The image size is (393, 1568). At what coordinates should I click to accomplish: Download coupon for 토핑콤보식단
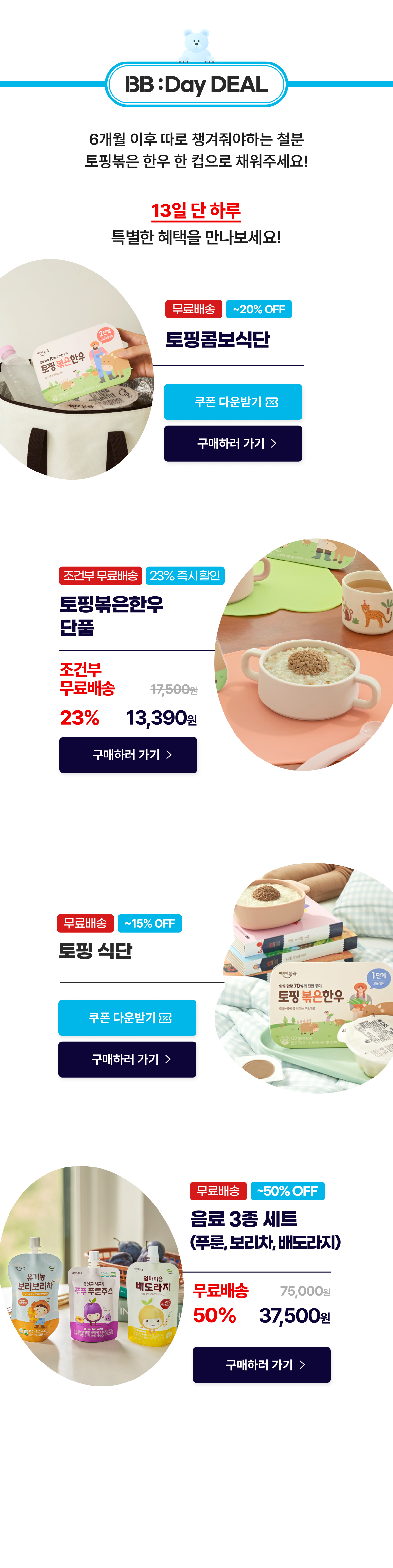point(233,402)
